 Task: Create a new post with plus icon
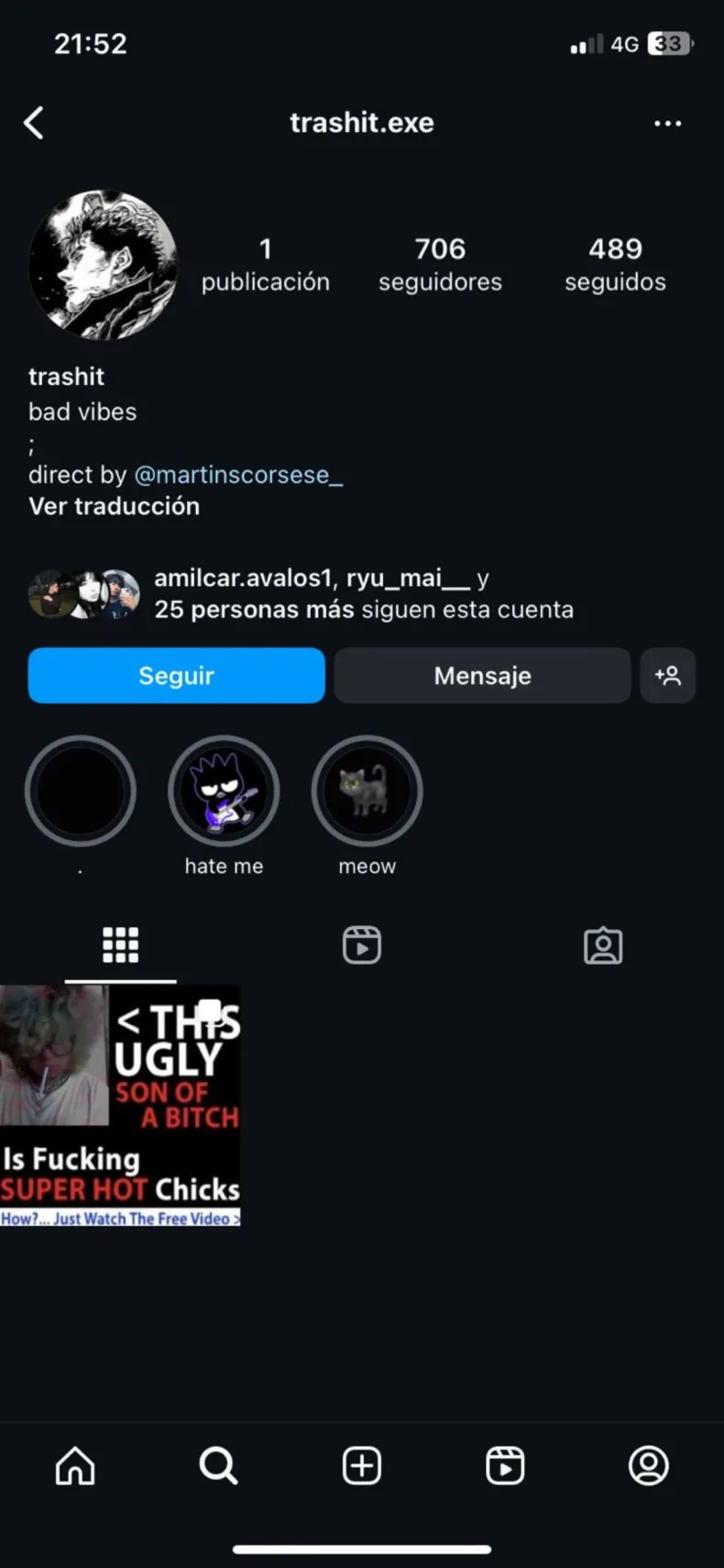click(361, 1465)
